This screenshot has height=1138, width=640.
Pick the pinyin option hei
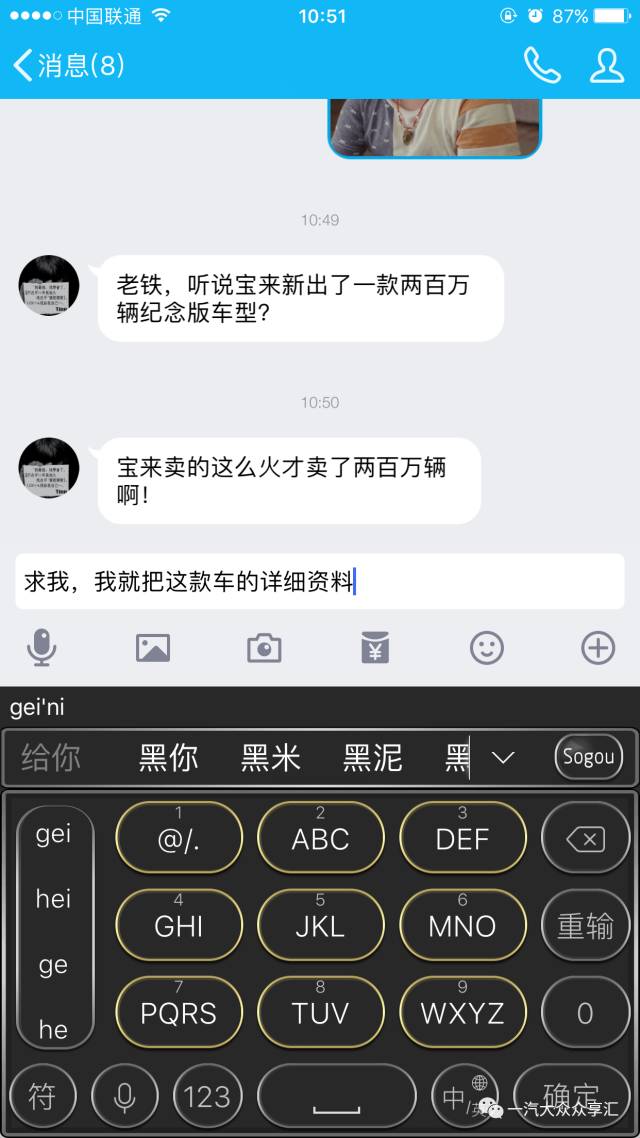coord(53,899)
